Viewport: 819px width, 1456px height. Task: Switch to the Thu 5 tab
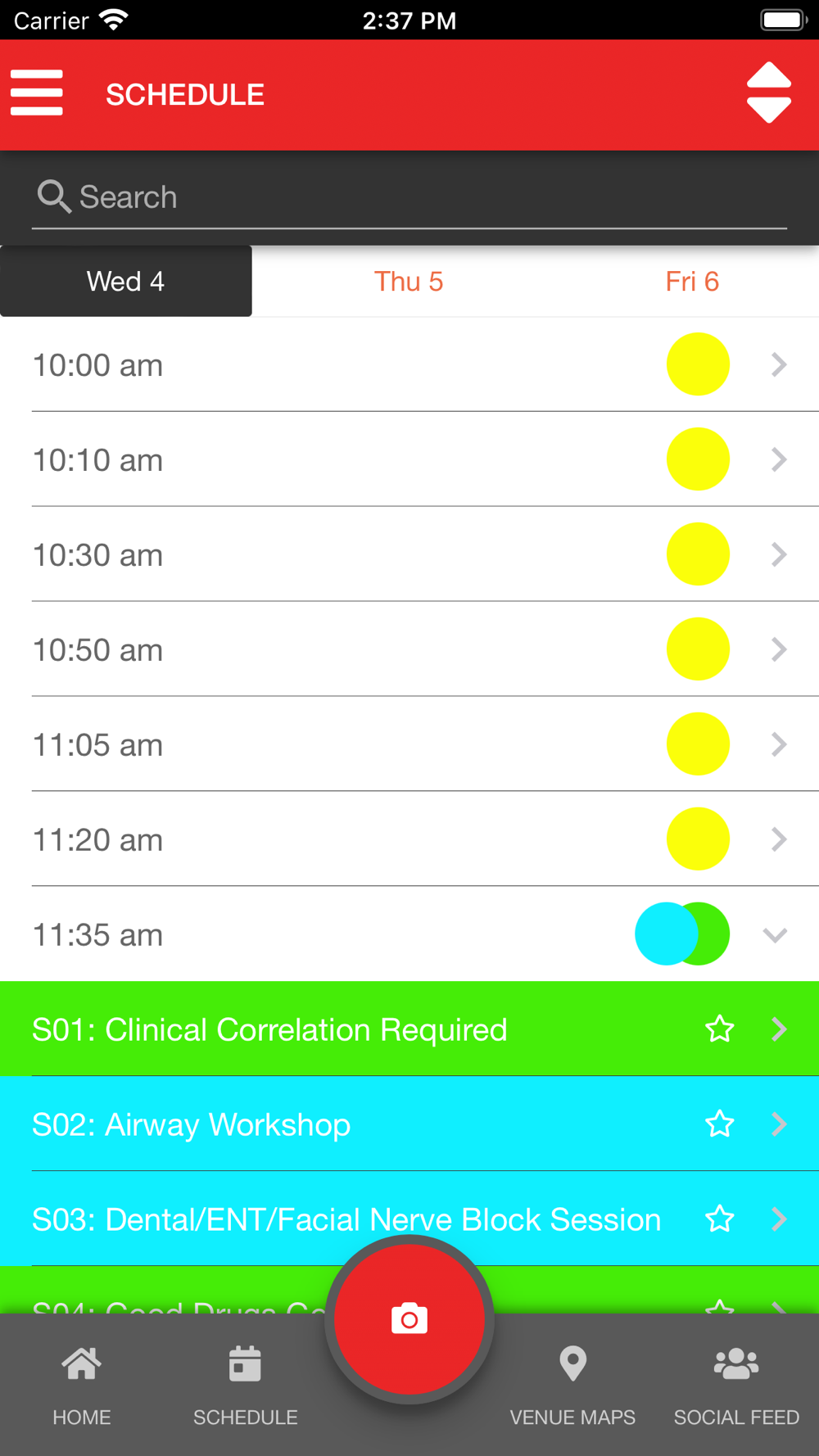tap(409, 282)
